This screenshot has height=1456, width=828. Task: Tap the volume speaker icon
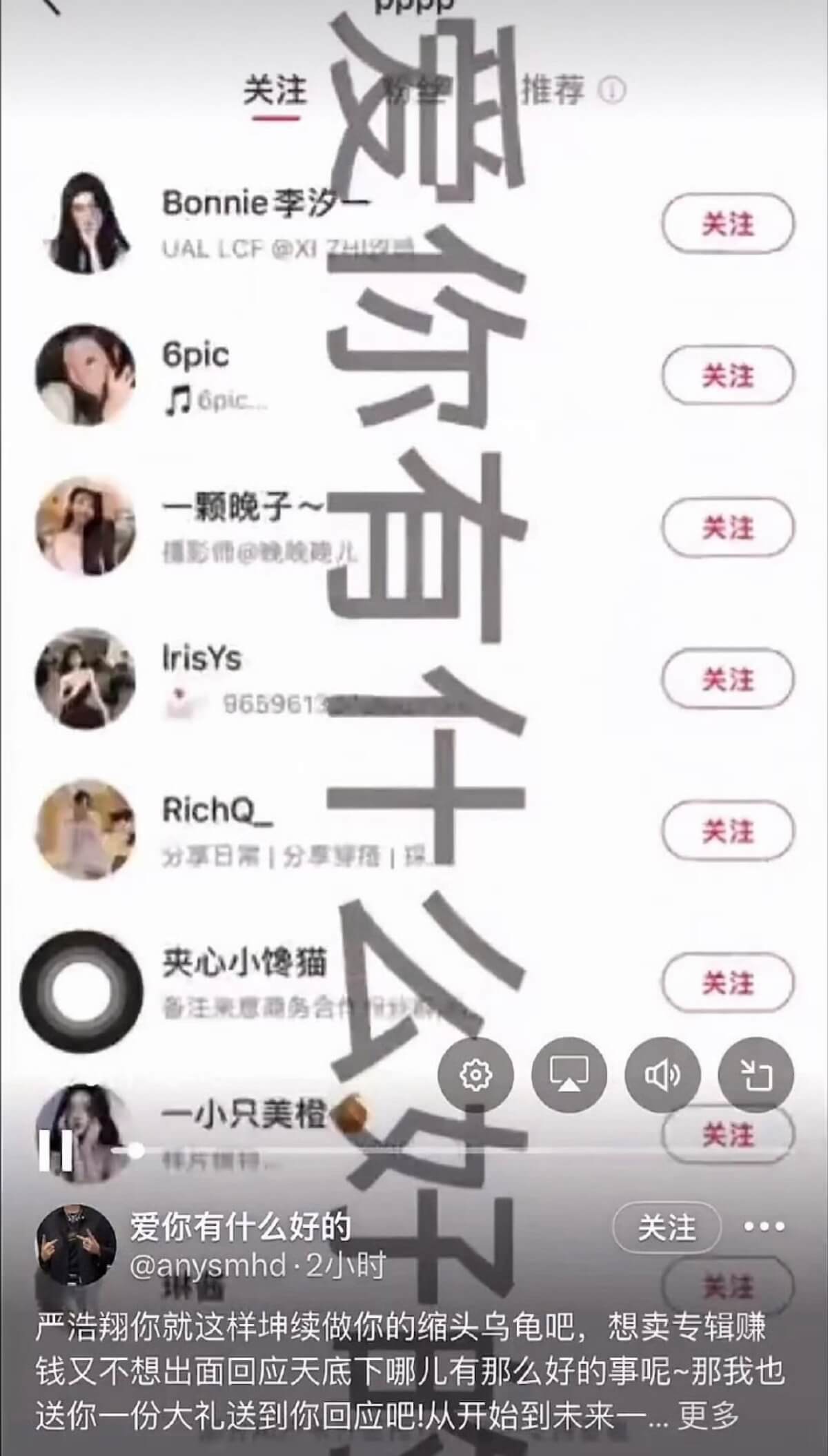662,1074
